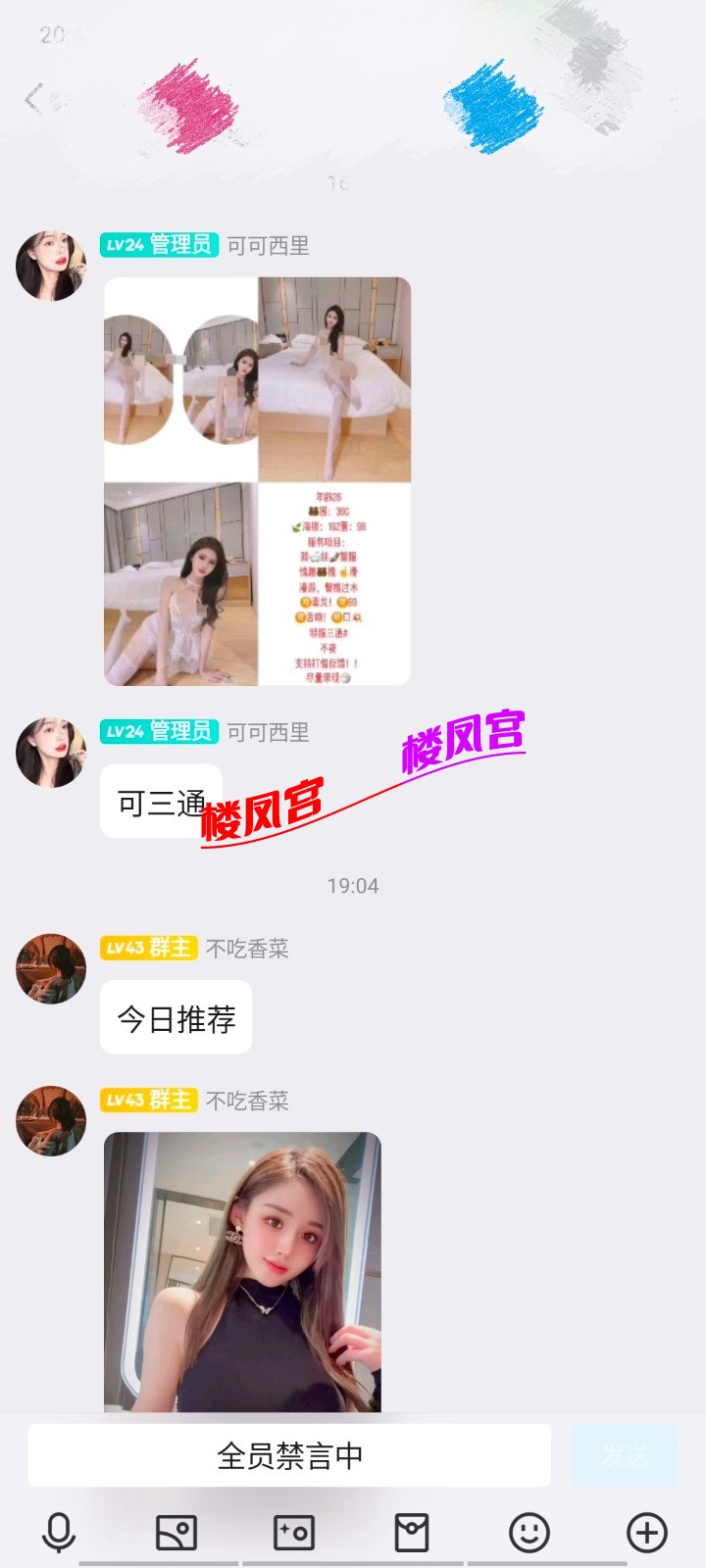Open the emoji sticker panel
This screenshot has width=706, height=1568.
529,1532
